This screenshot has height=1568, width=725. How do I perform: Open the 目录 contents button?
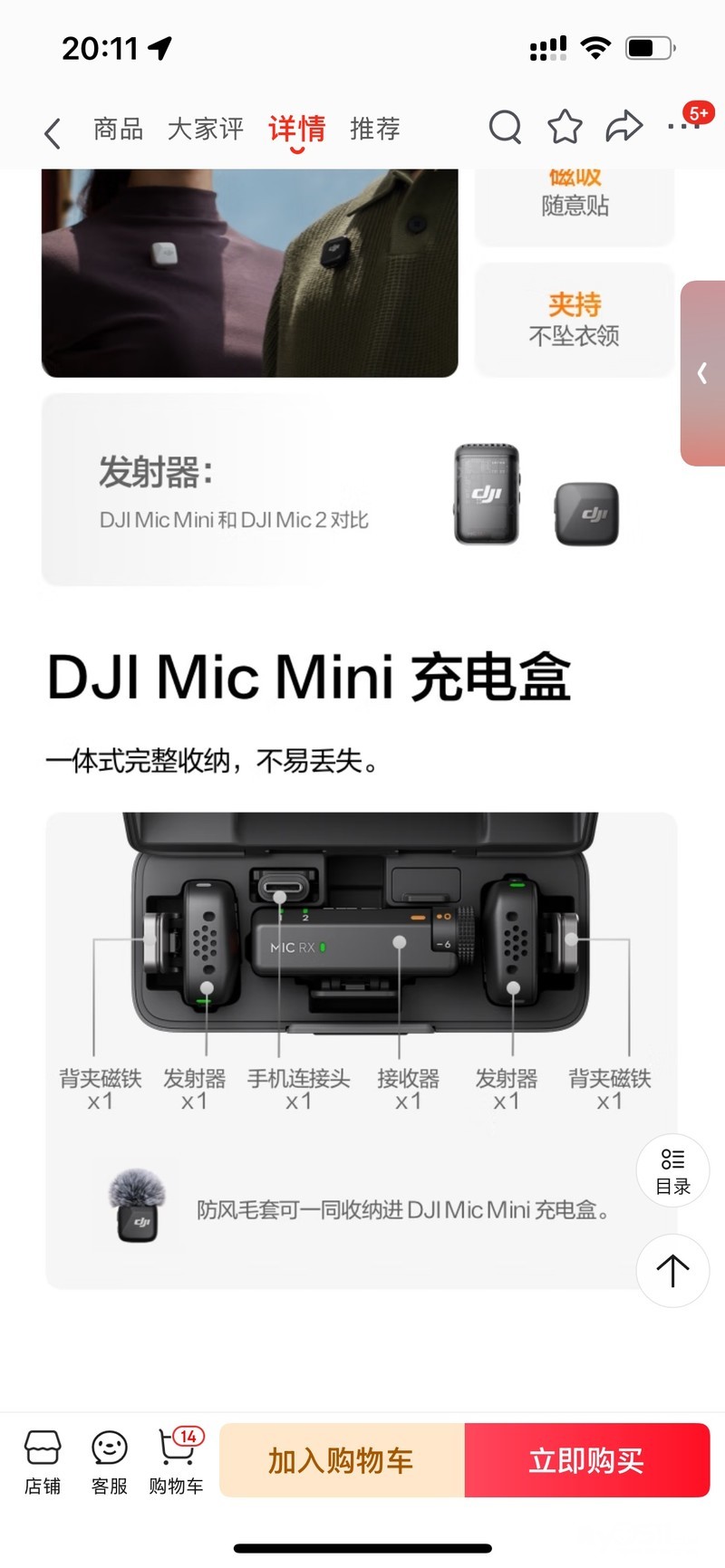(x=672, y=1170)
